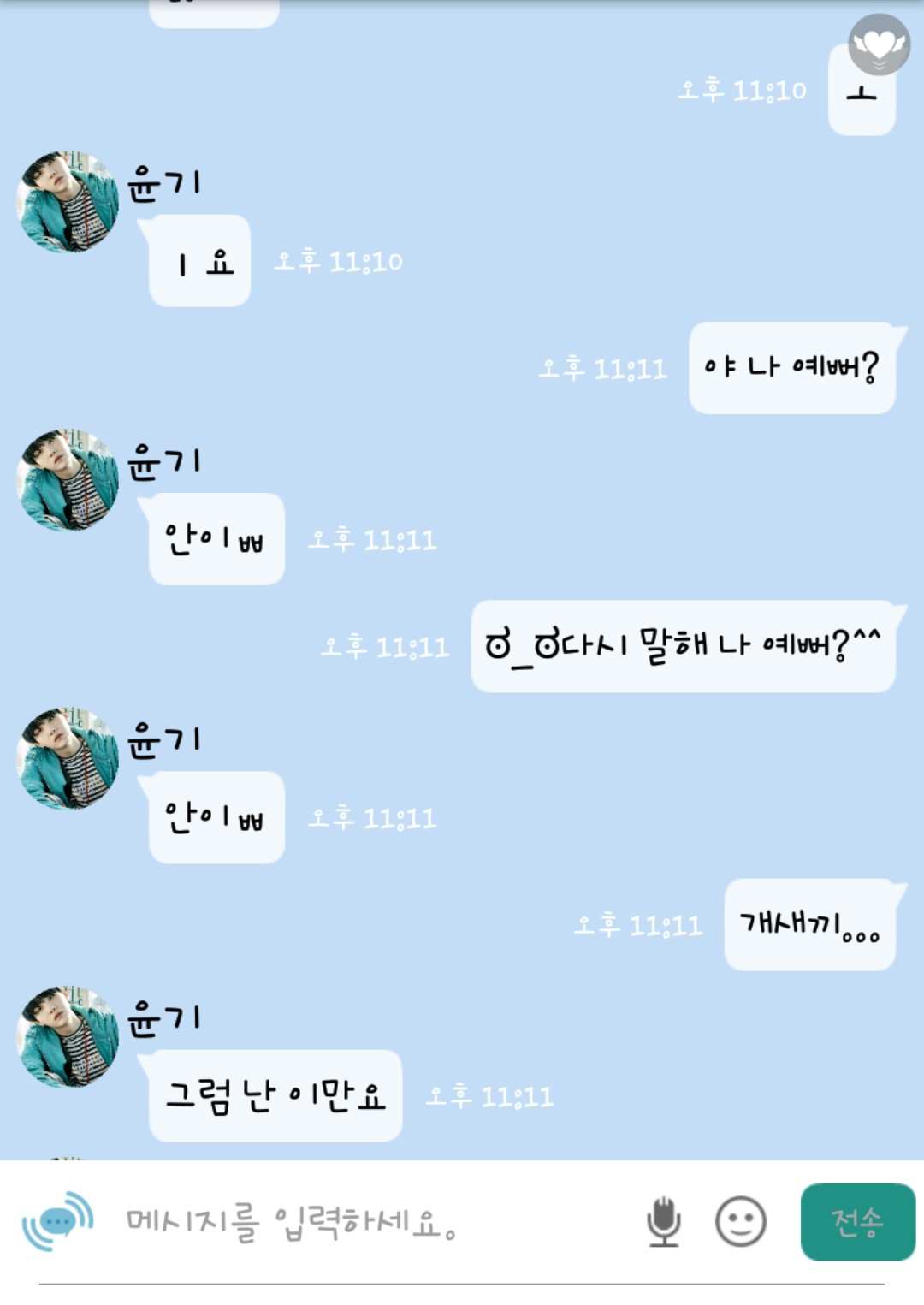Tap the message field '메시지를 입력하세요'
Viewport: 924px width, 1305px height.
[x=368, y=1222]
